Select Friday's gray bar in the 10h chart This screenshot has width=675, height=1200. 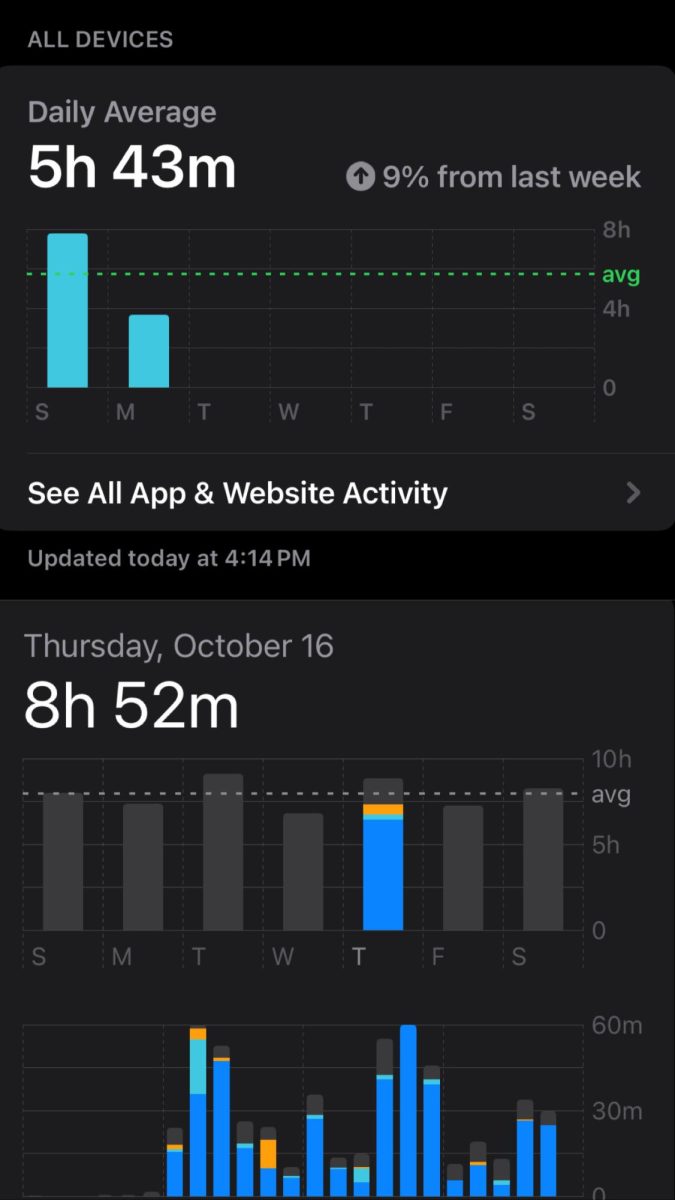[463, 868]
